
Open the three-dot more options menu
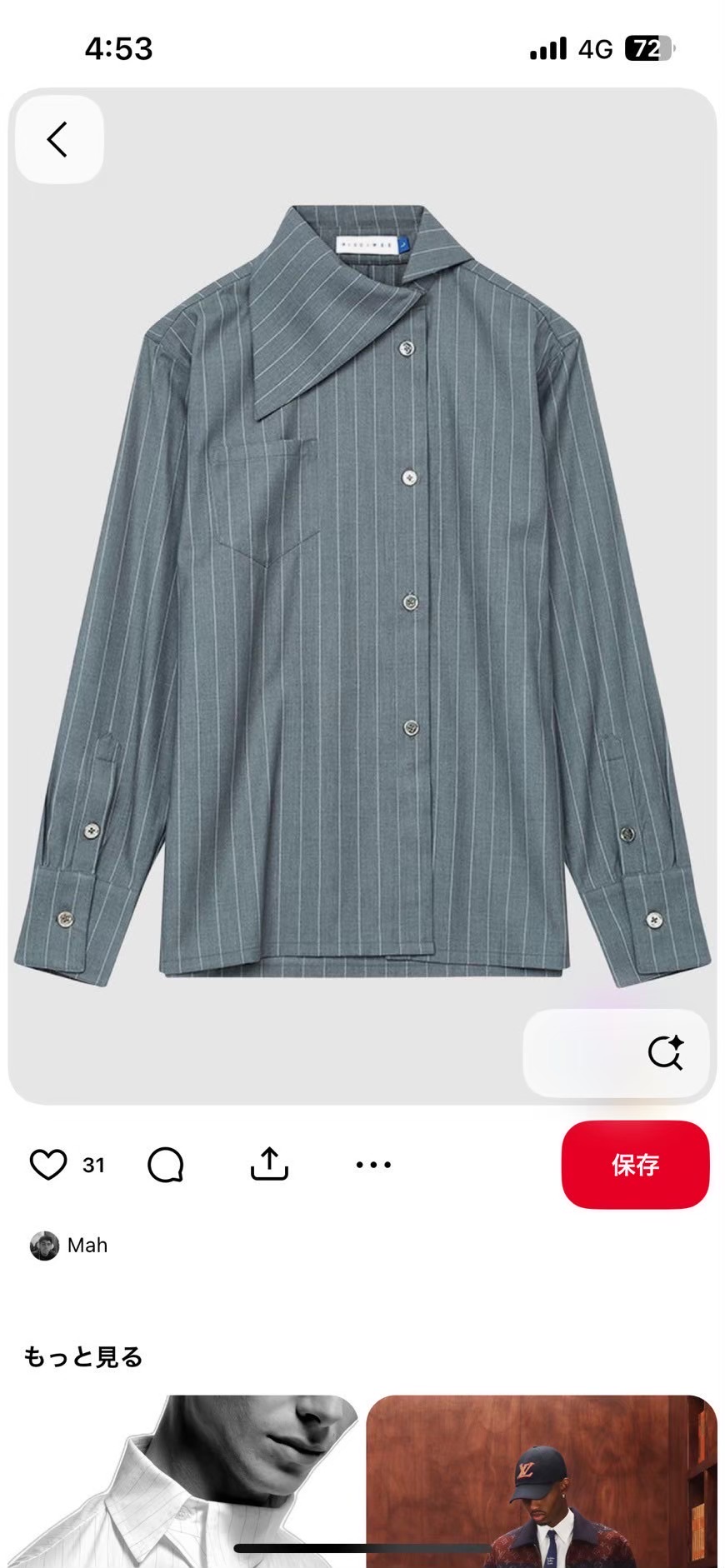[372, 1164]
